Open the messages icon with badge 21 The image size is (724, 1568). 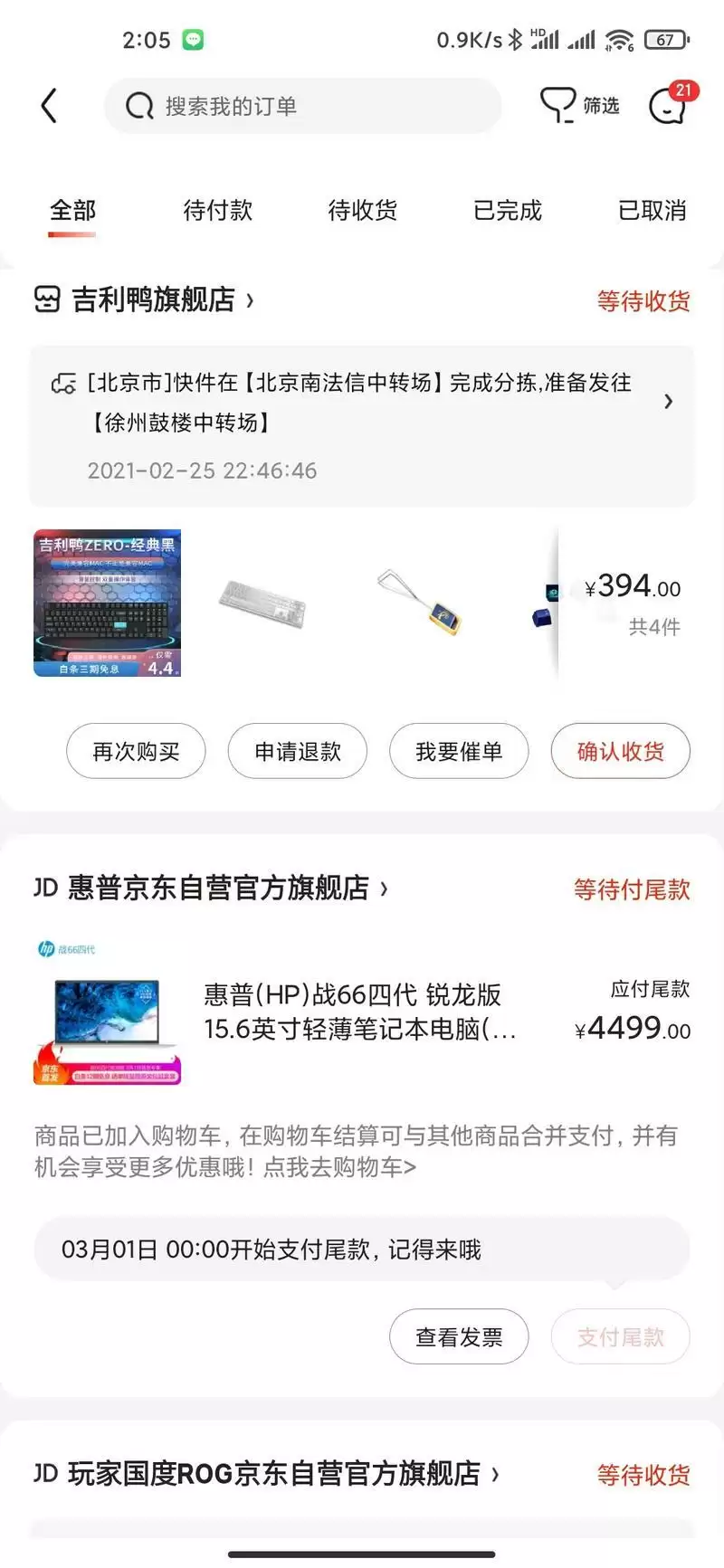(668, 106)
